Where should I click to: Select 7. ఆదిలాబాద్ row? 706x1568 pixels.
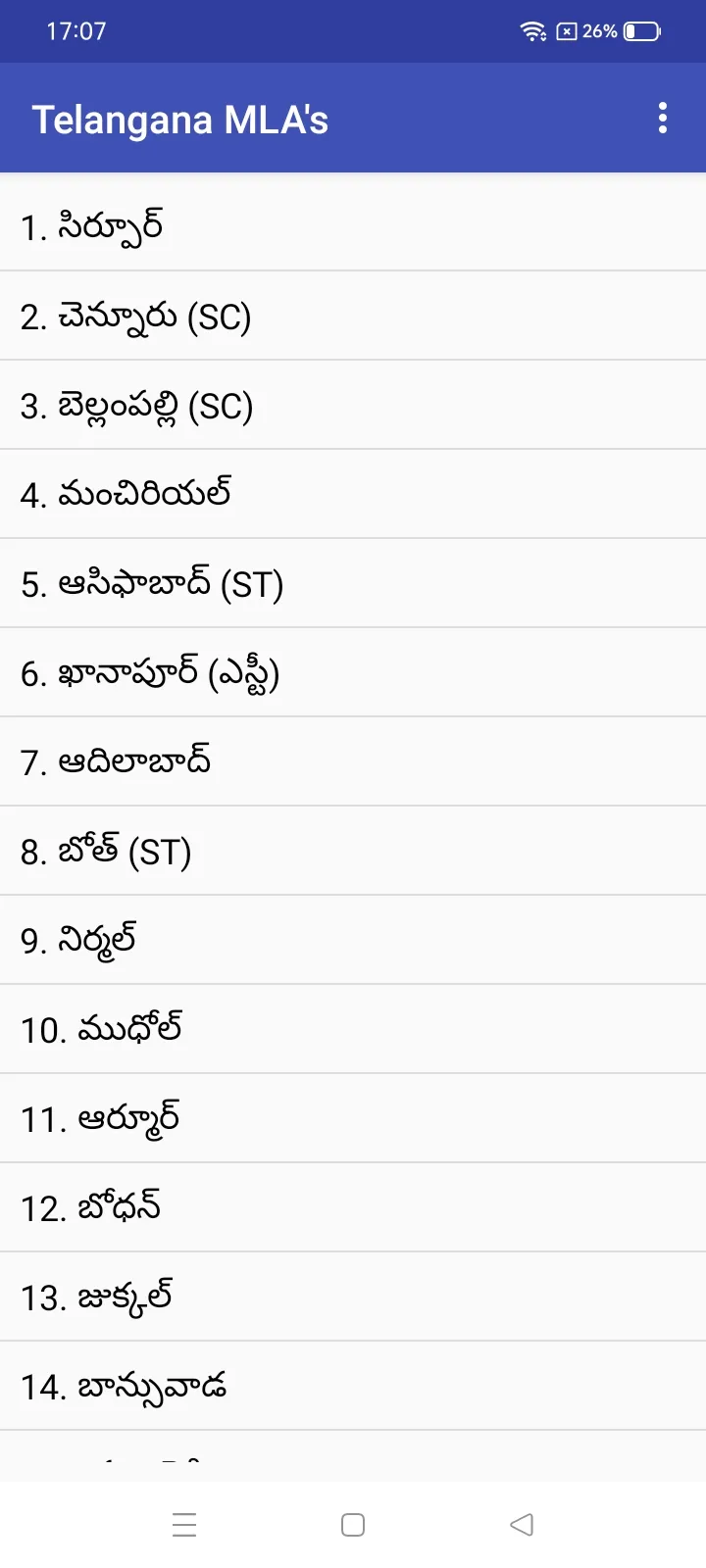click(353, 761)
